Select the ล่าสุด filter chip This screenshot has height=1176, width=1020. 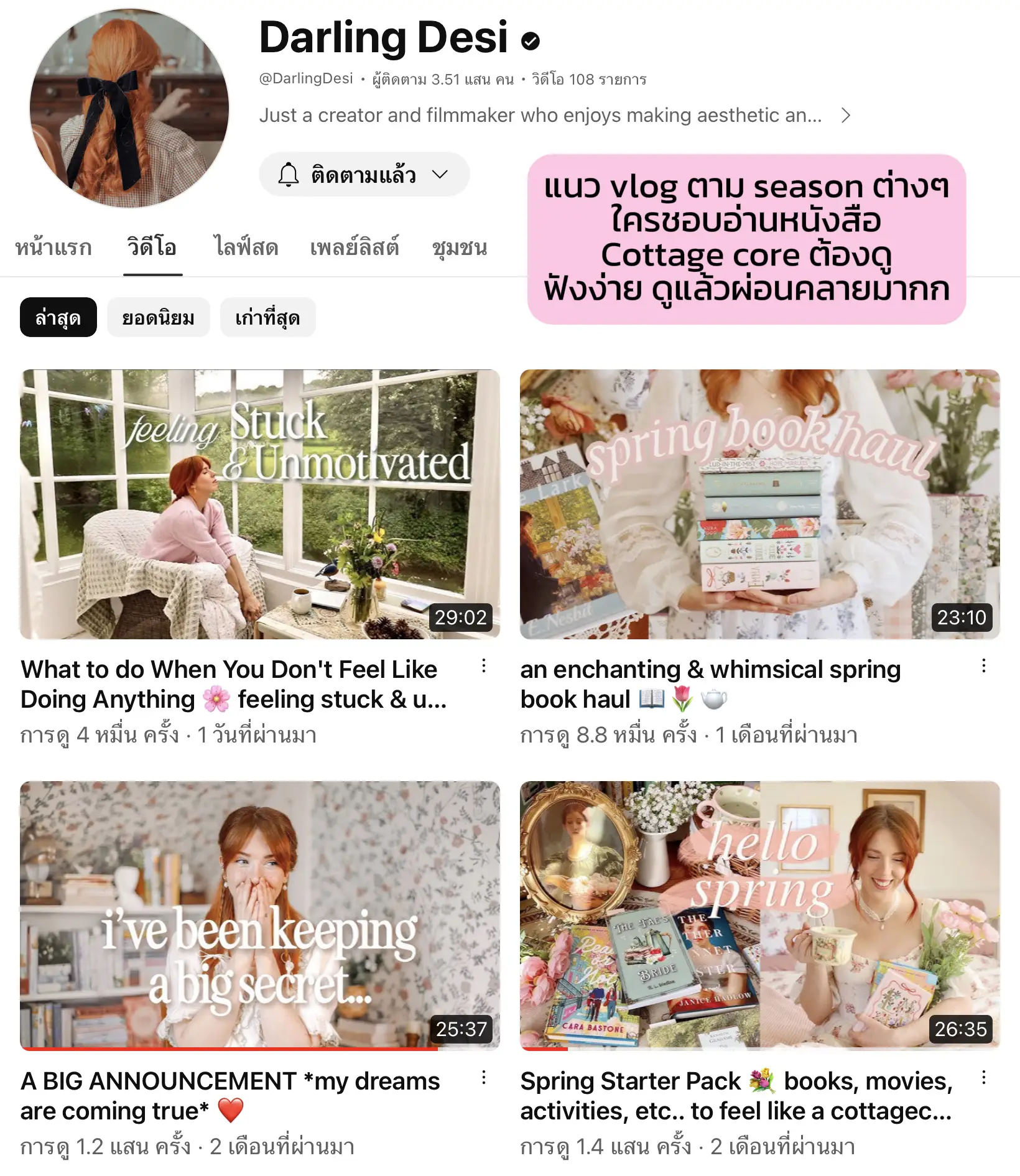[58, 318]
